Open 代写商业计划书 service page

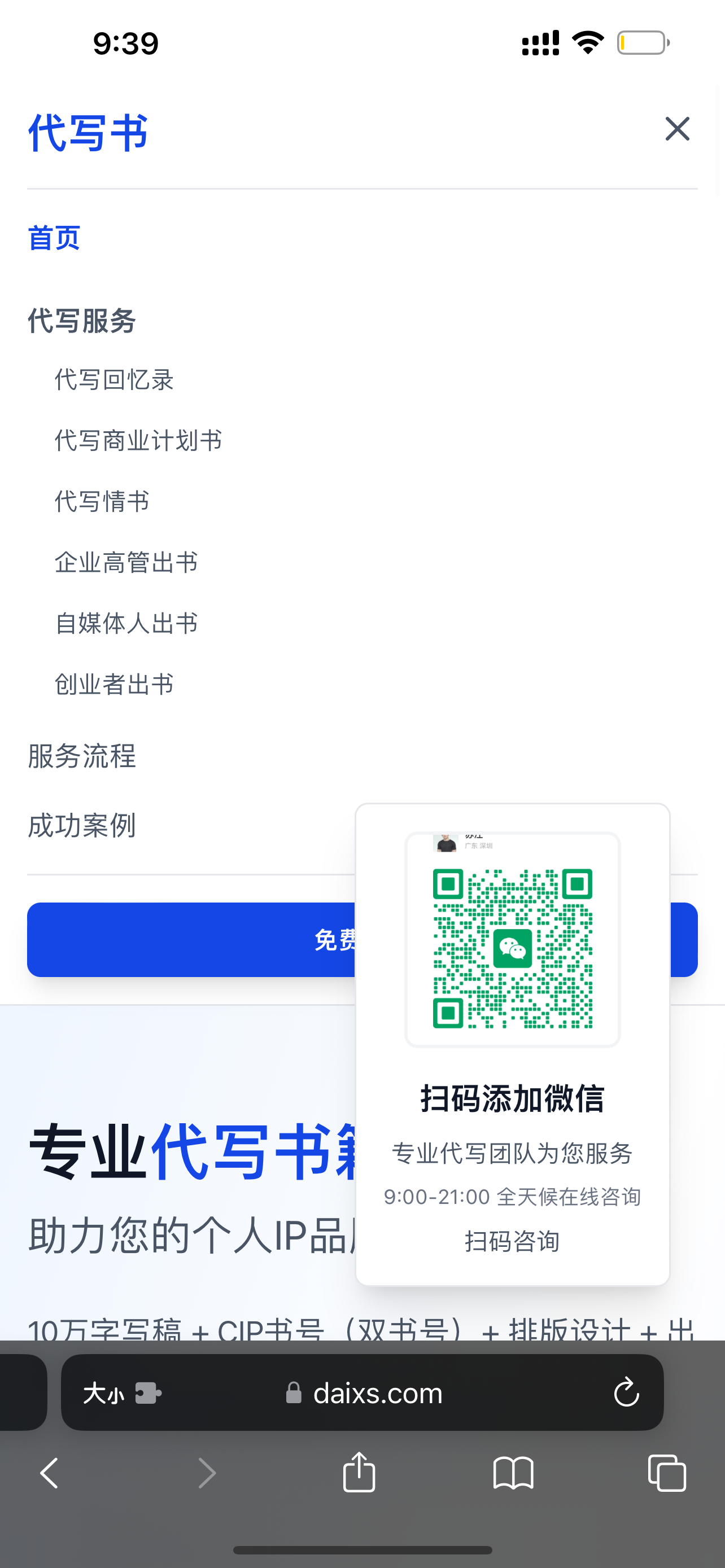(x=138, y=441)
